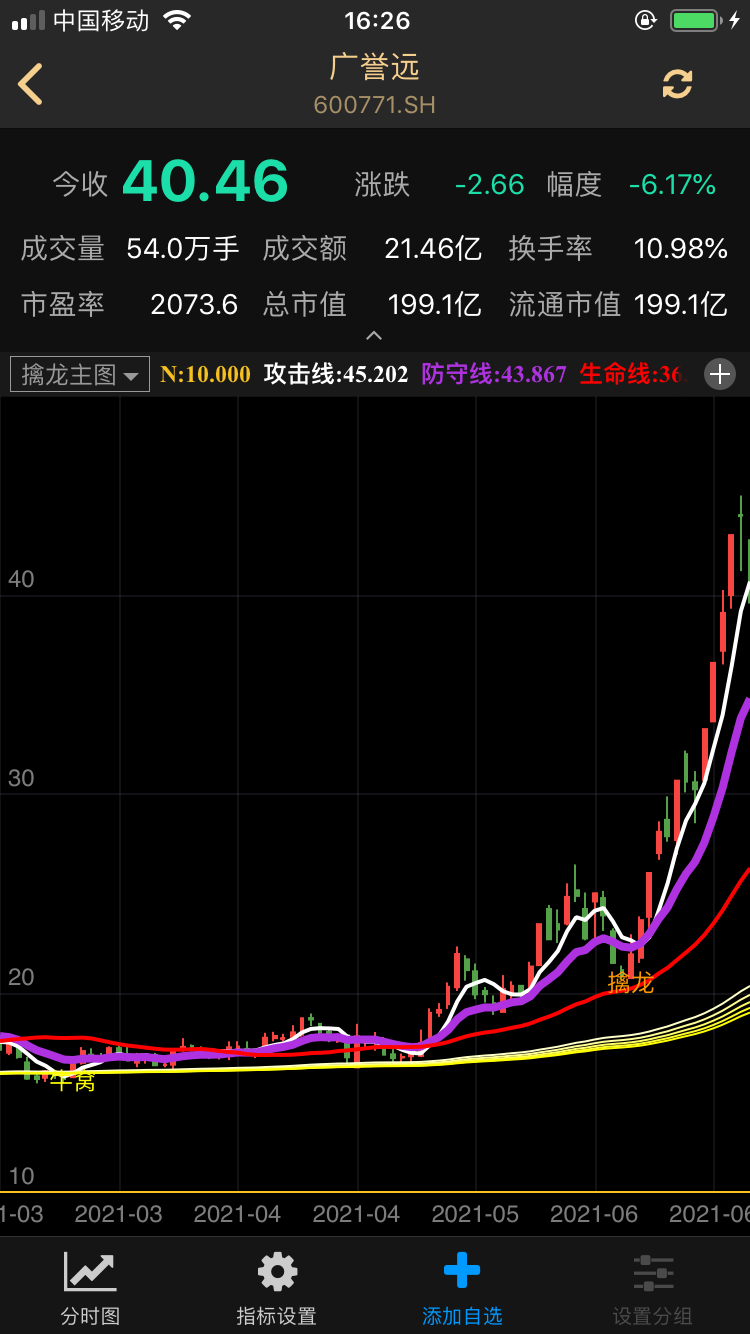The image size is (750, 1334).
Task: Add stock via 添加自选
Action: [462, 1288]
